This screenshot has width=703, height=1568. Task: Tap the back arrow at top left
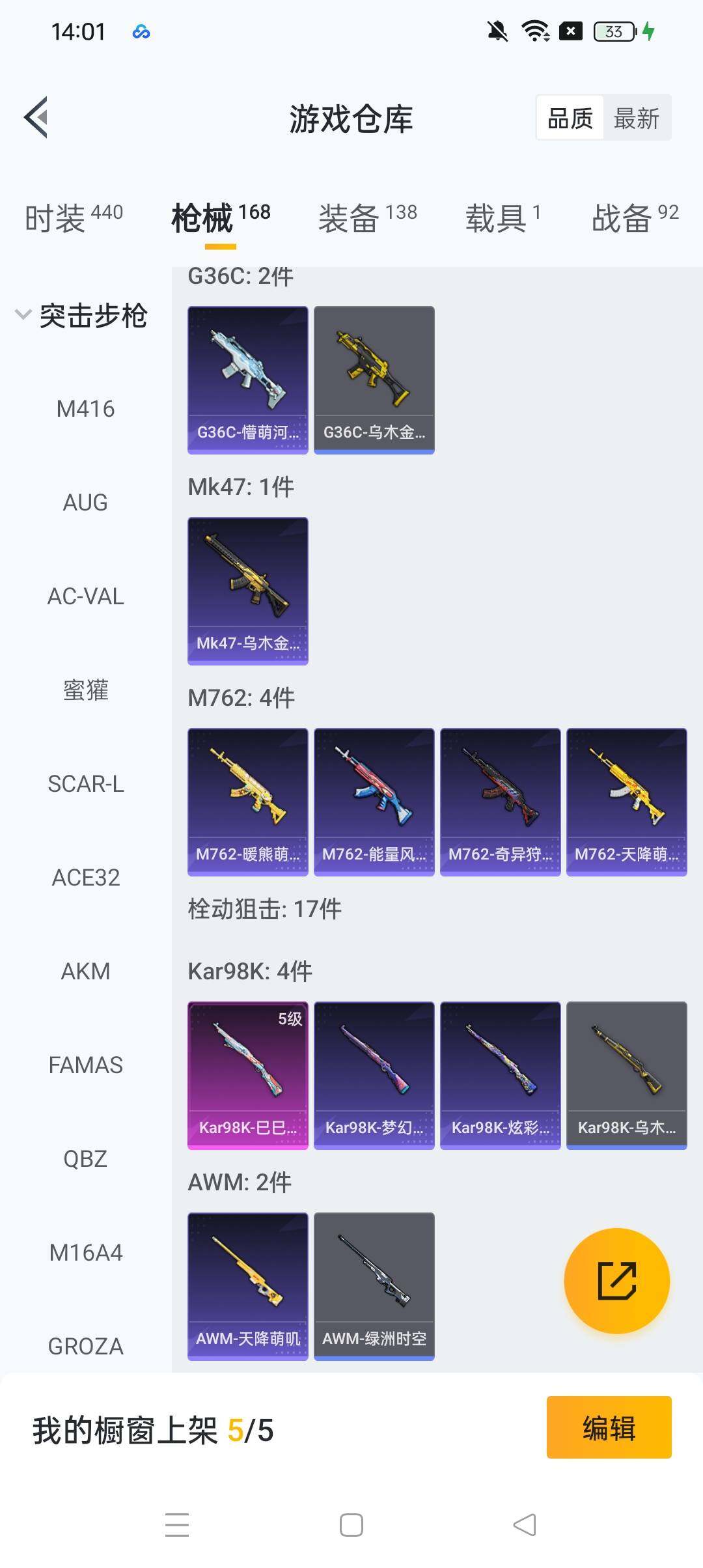[x=37, y=119]
